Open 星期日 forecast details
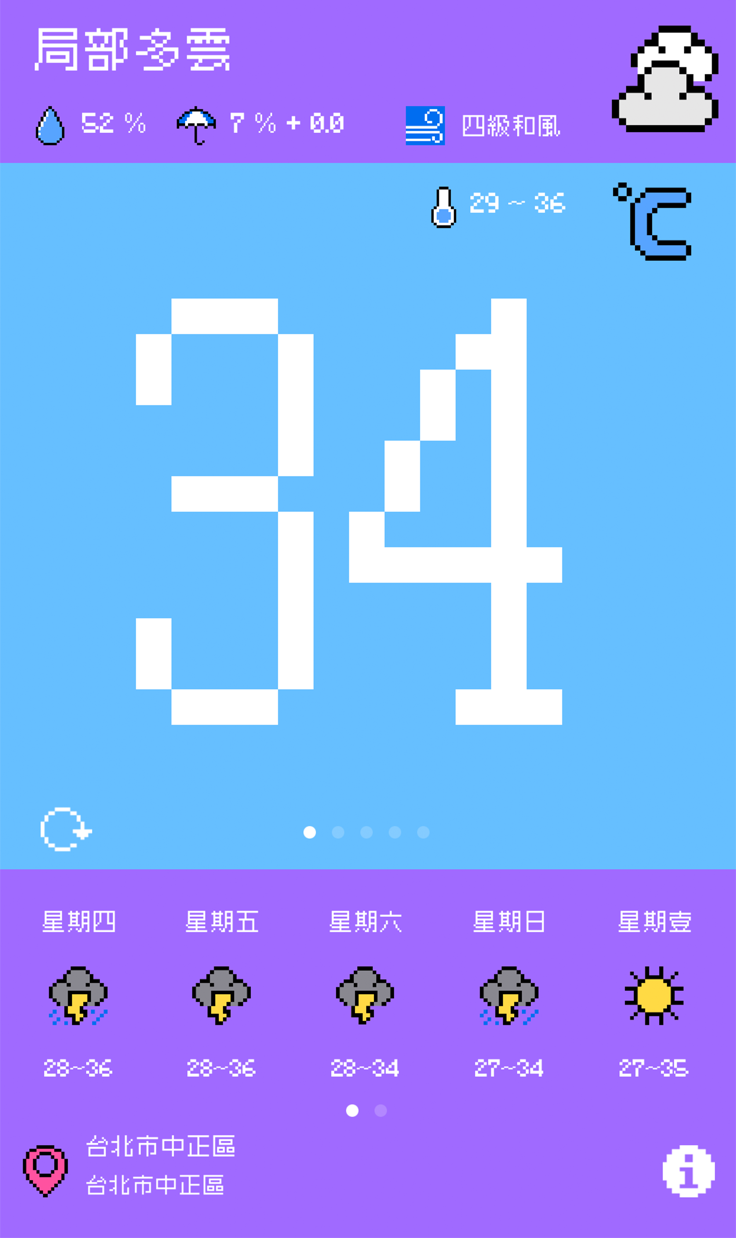 [x=509, y=995]
